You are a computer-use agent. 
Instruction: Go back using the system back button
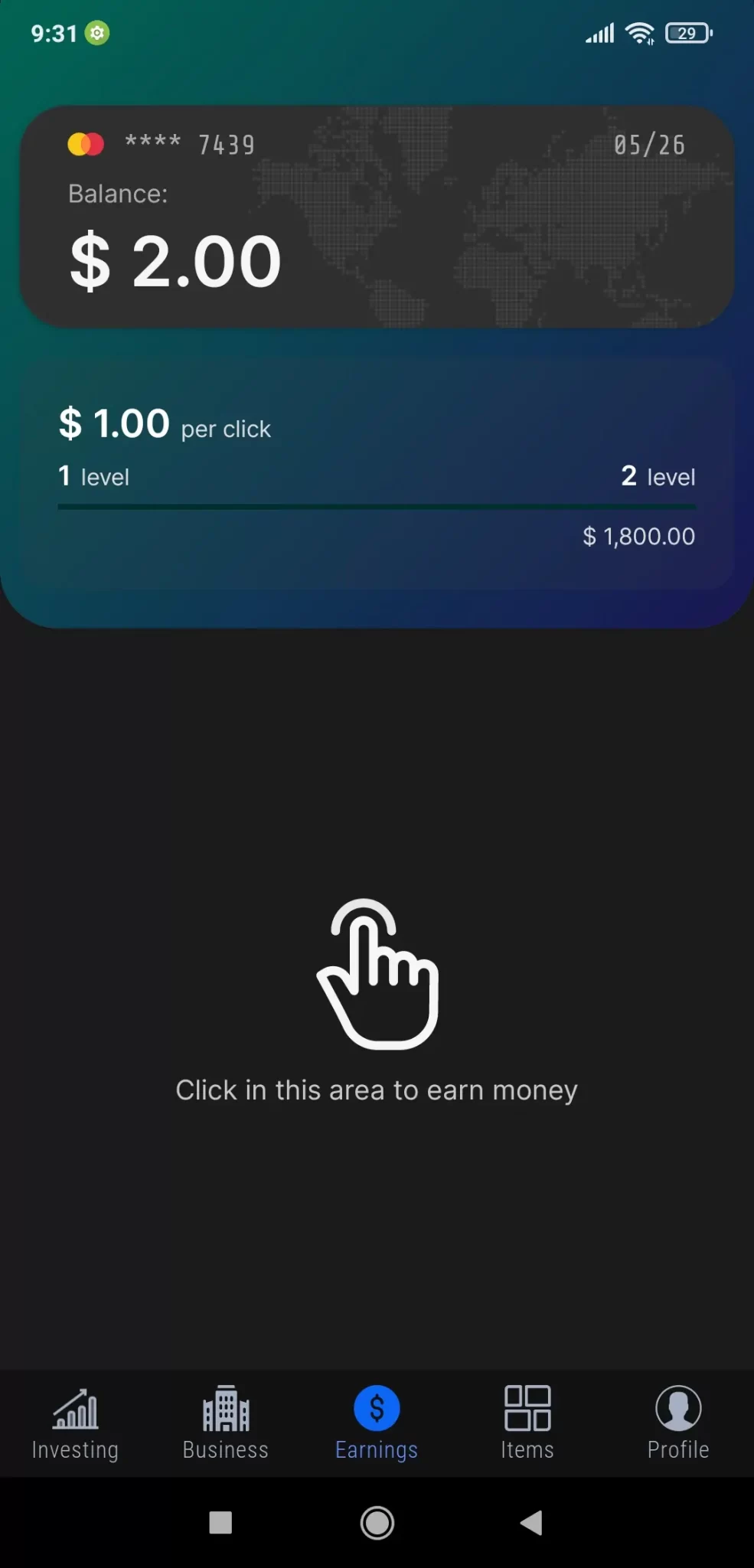[531, 1523]
